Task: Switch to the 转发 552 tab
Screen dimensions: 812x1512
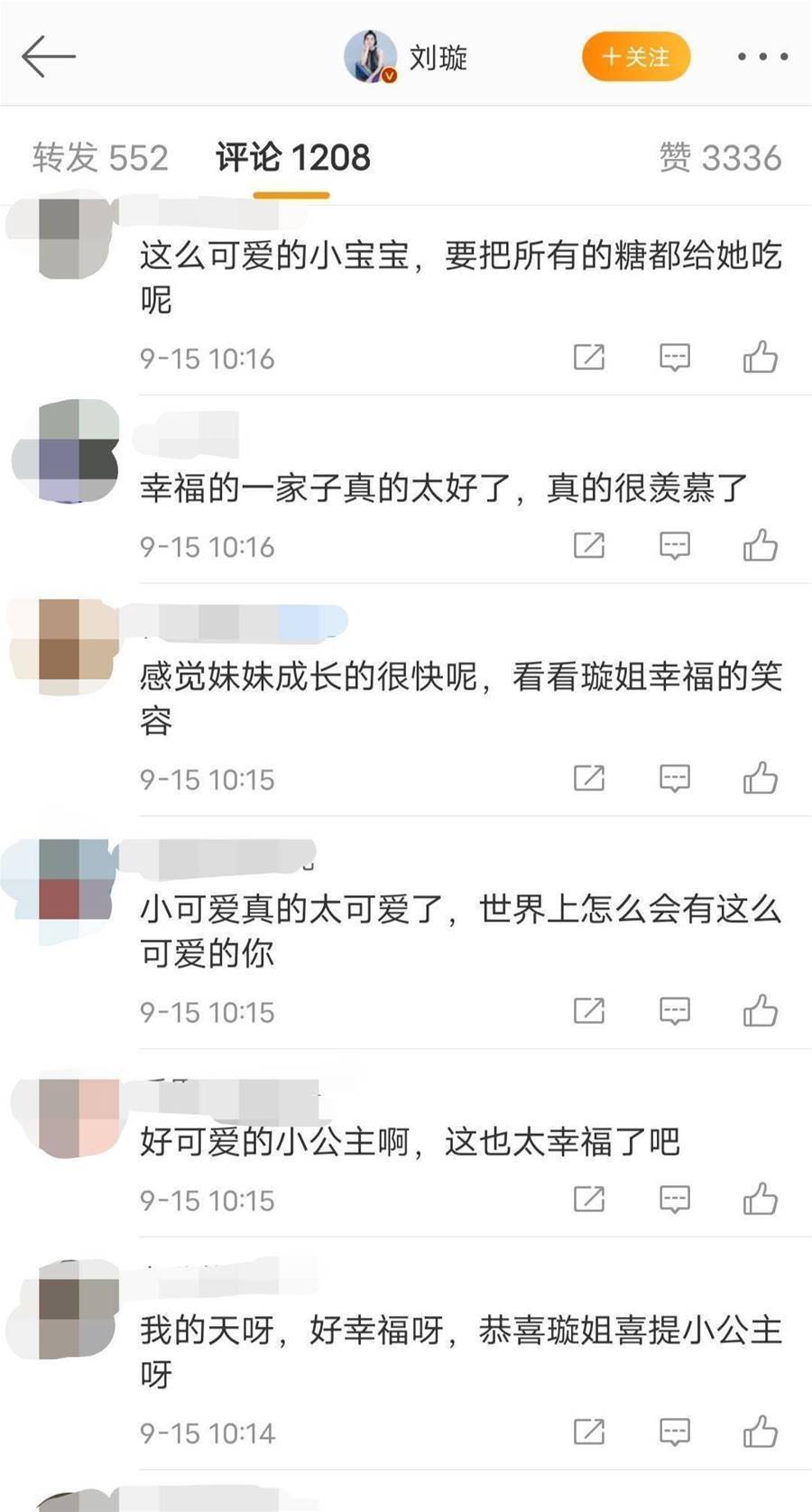Action: tap(100, 158)
